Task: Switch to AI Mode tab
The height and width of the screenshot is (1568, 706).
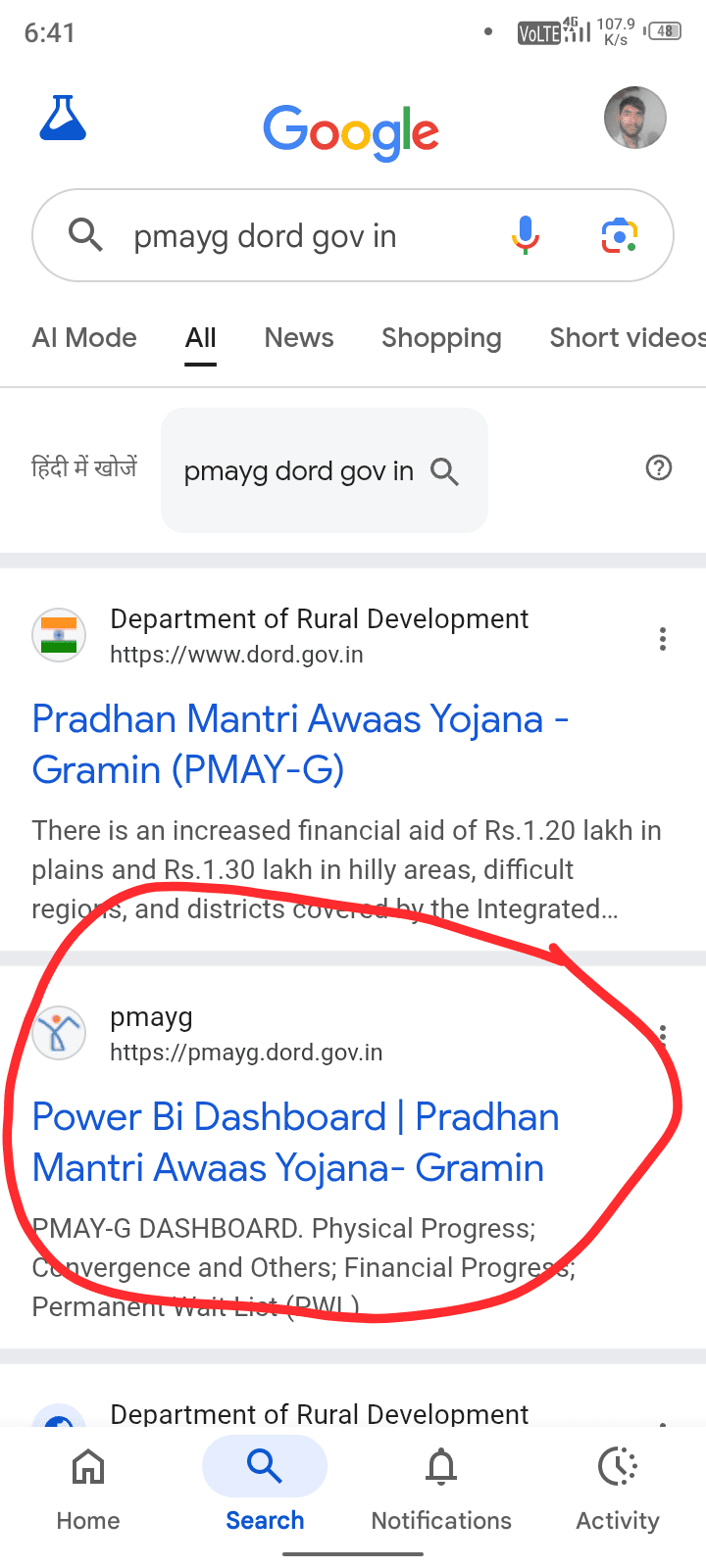Action: click(84, 338)
